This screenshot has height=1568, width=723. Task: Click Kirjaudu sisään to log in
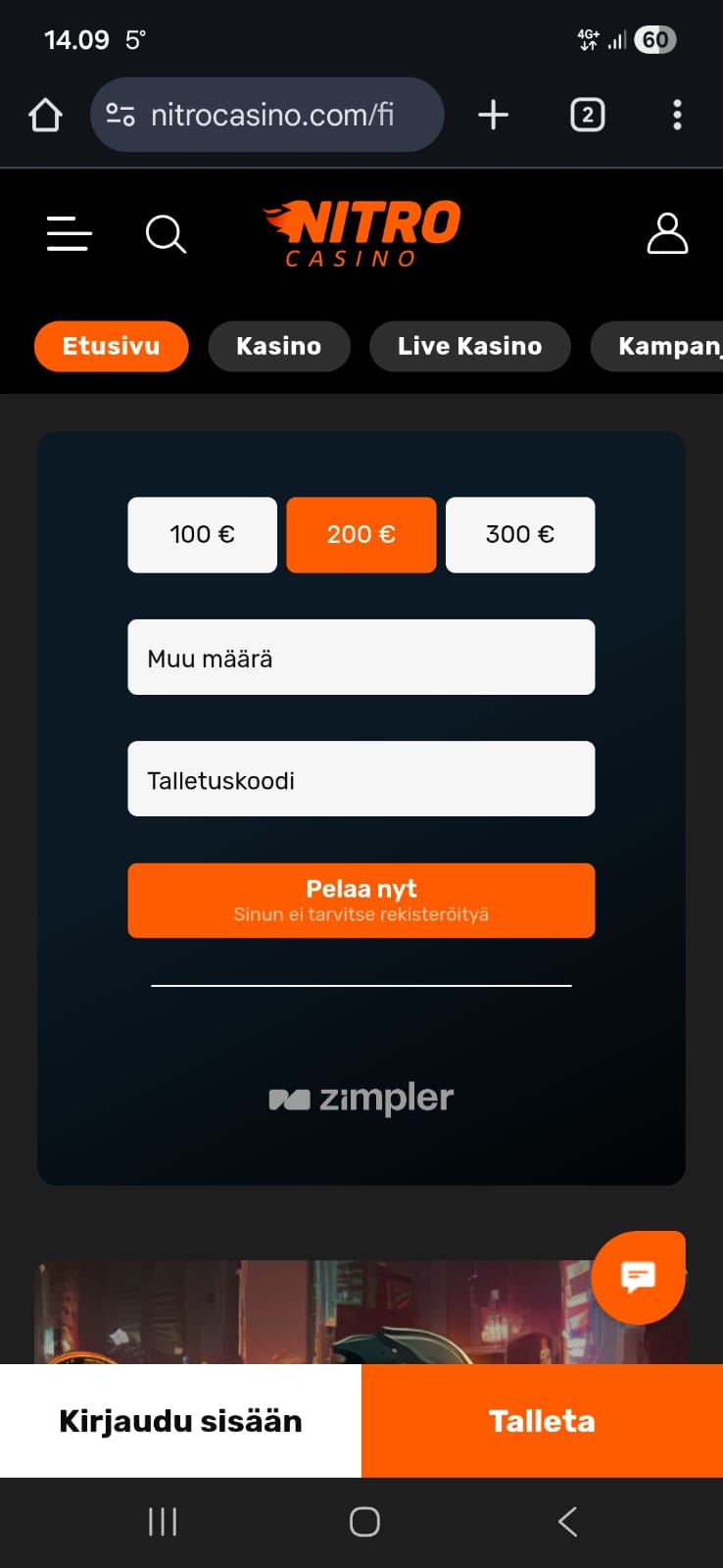pos(180,1420)
